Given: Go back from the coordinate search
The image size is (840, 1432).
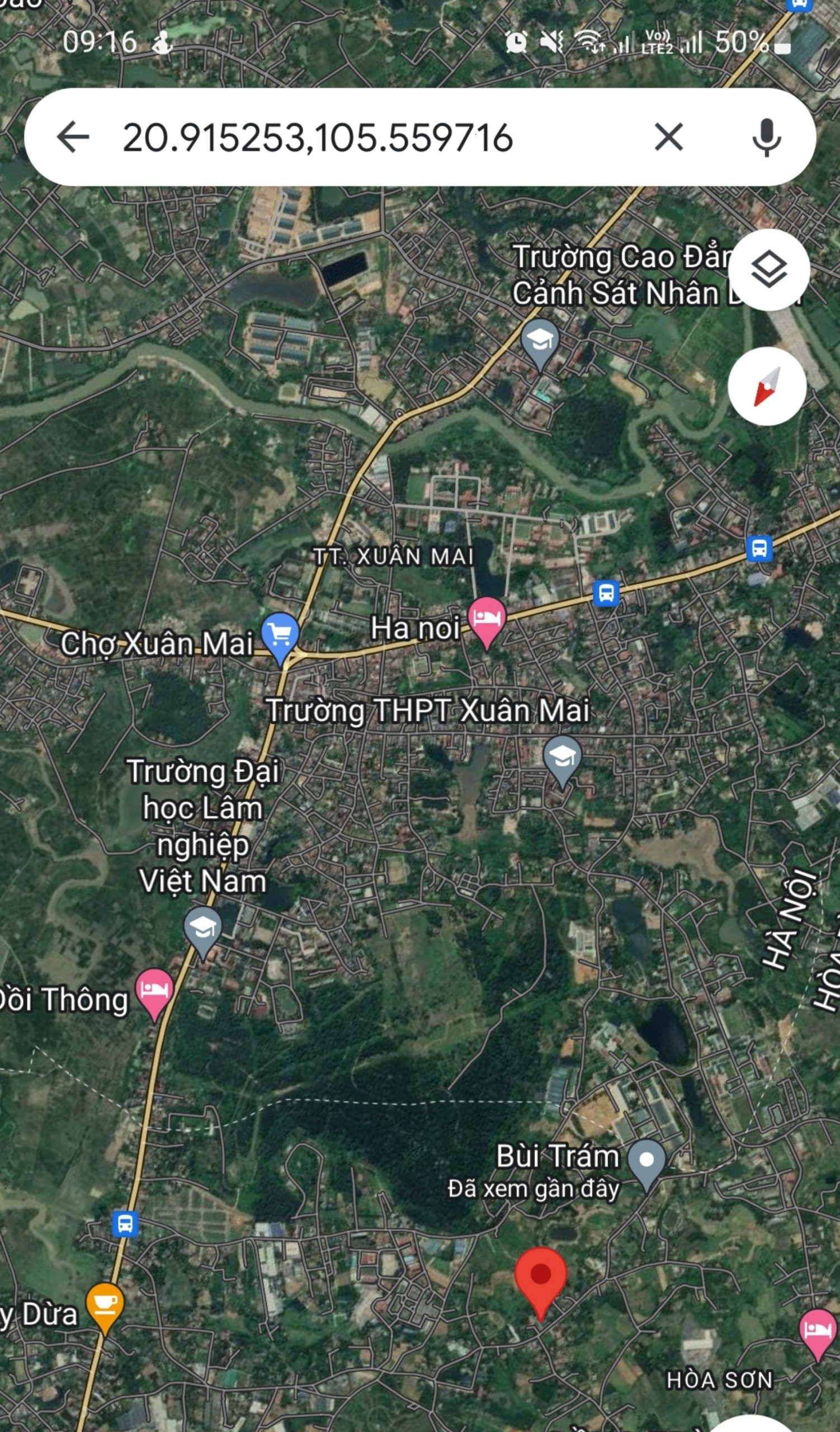Looking at the screenshot, I should pos(73,137).
